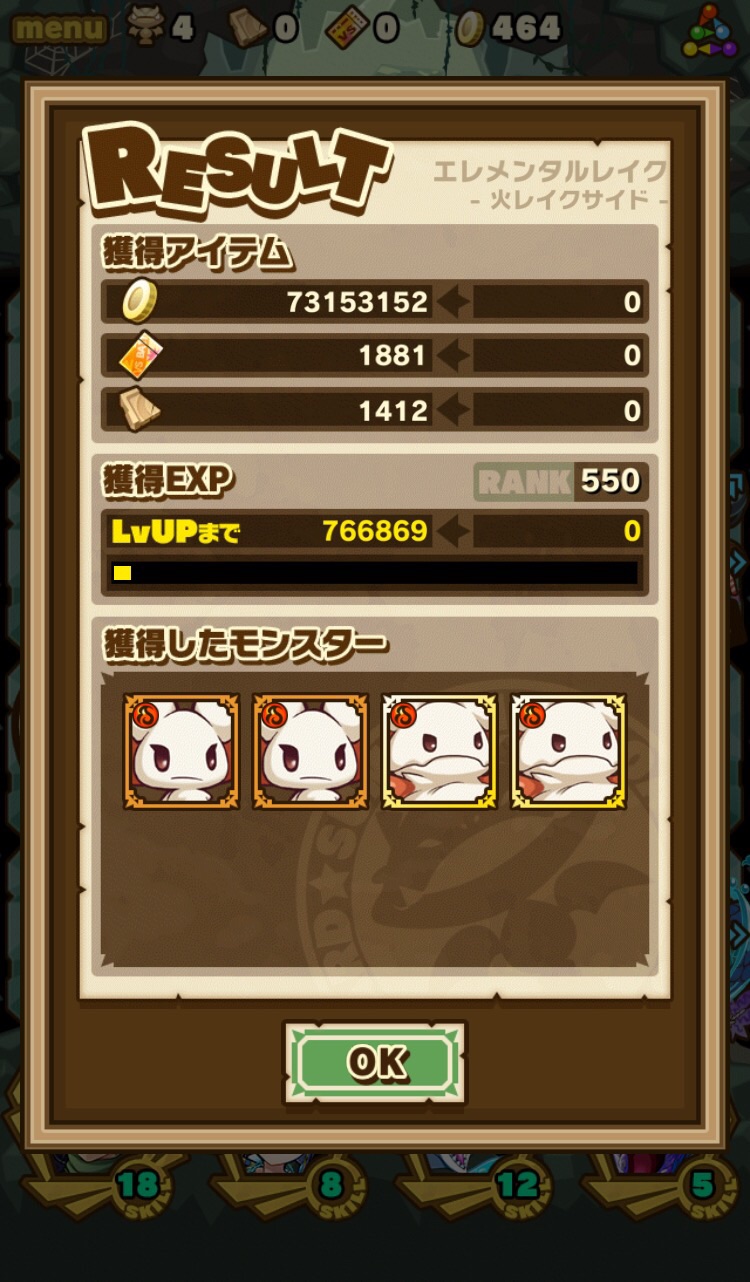View the fourth acquired monster

click(568, 751)
